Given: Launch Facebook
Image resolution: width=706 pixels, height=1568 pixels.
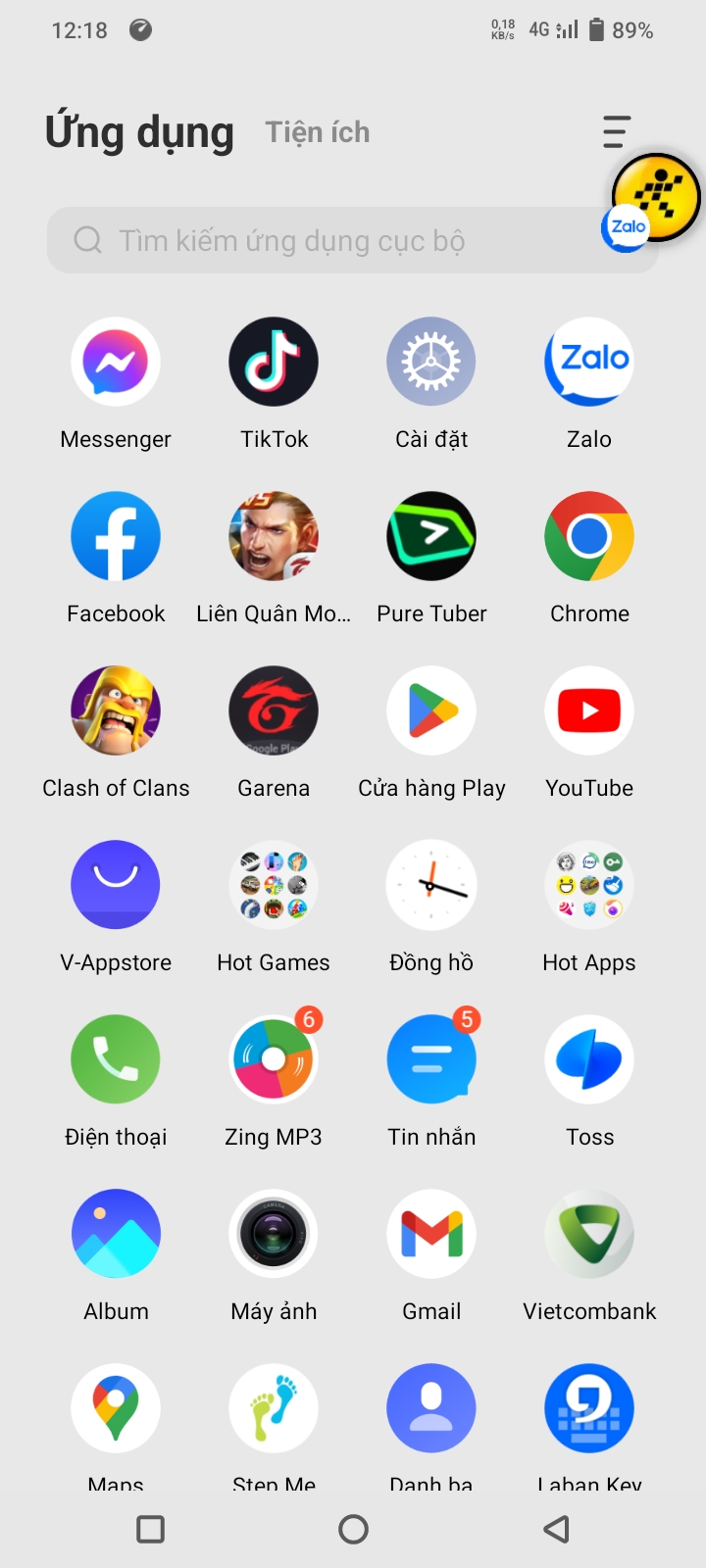Looking at the screenshot, I should coord(116,536).
